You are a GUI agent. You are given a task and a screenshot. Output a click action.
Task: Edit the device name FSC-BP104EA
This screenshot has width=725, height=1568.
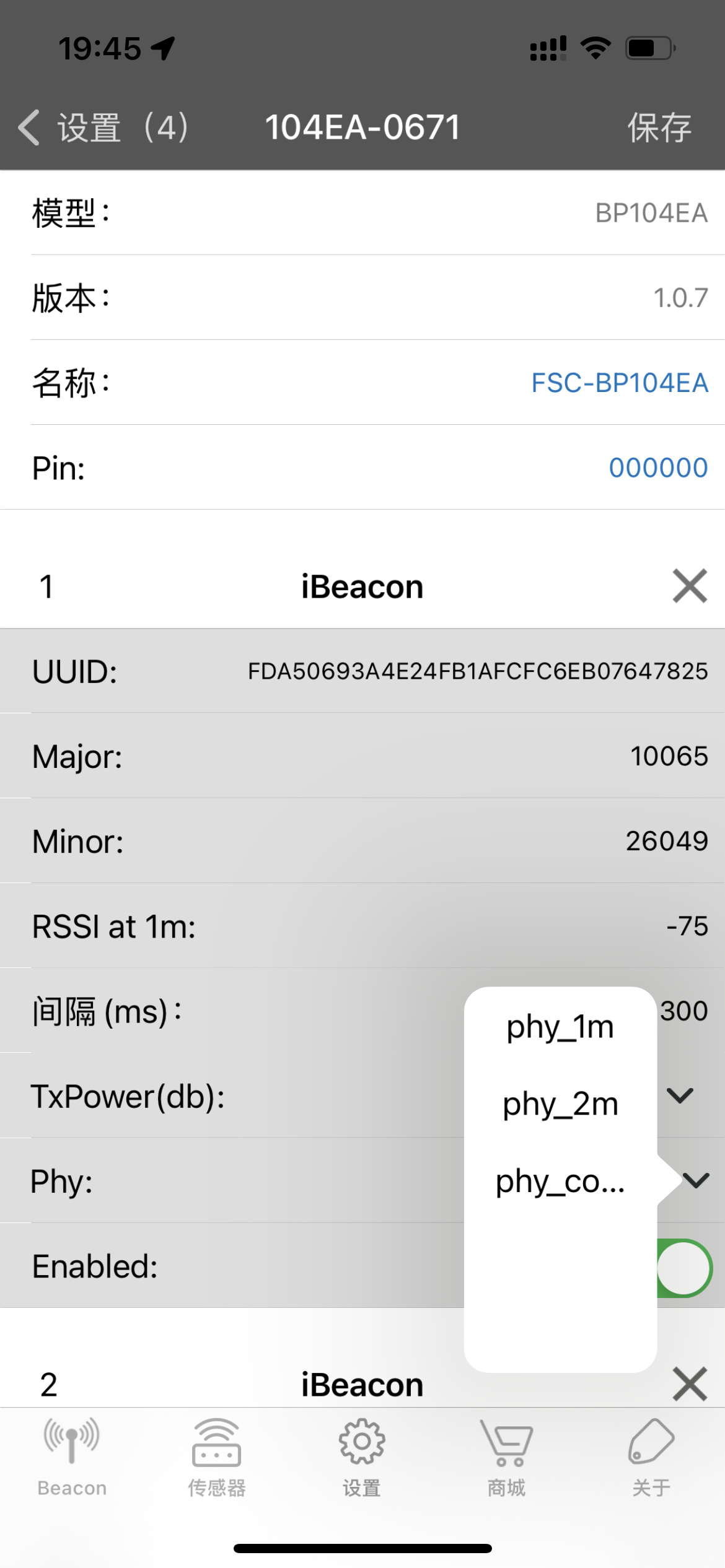[619, 383]
